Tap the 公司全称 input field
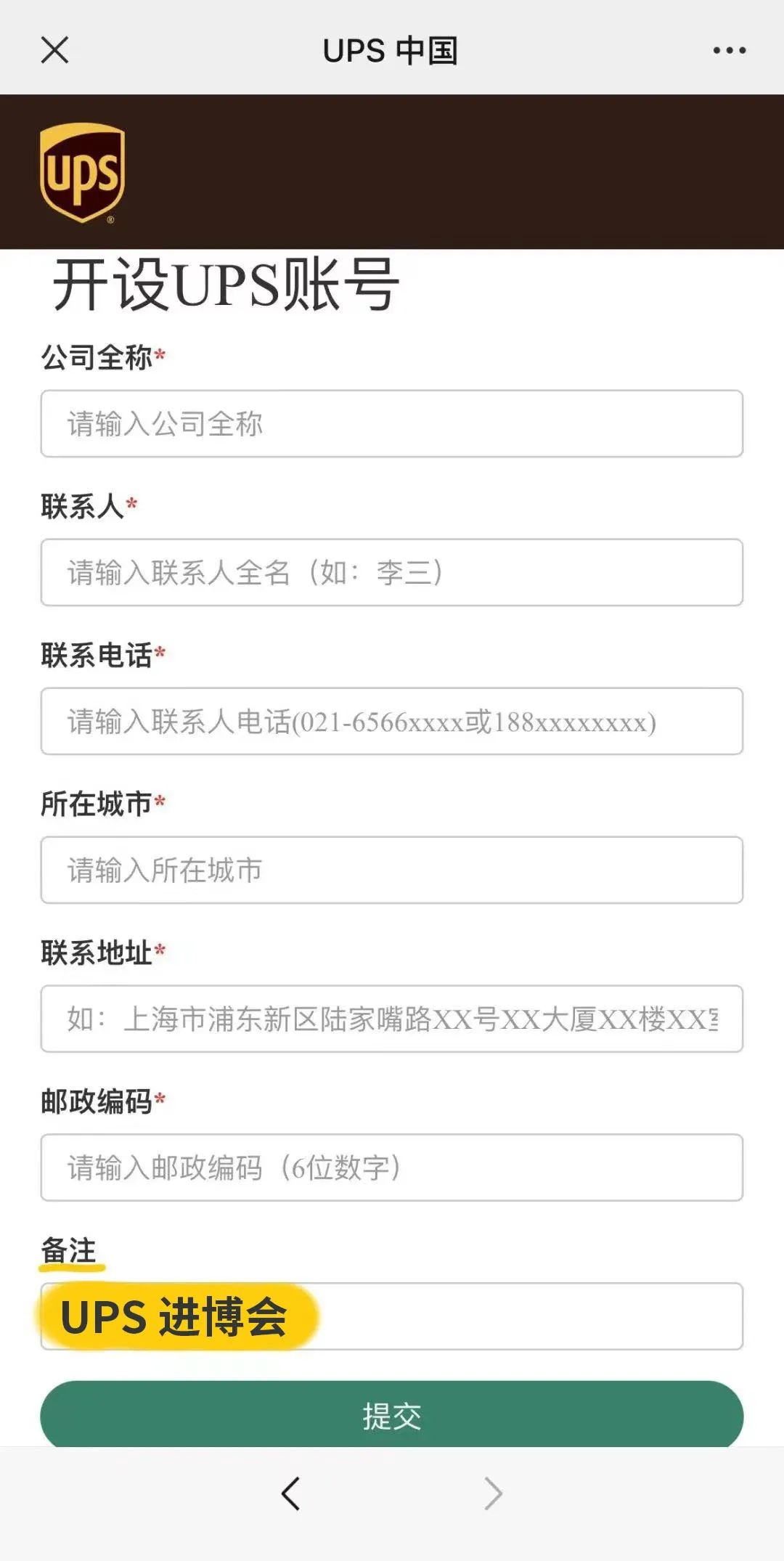This screenshot has height=1561, width=784. coord(392,424)
